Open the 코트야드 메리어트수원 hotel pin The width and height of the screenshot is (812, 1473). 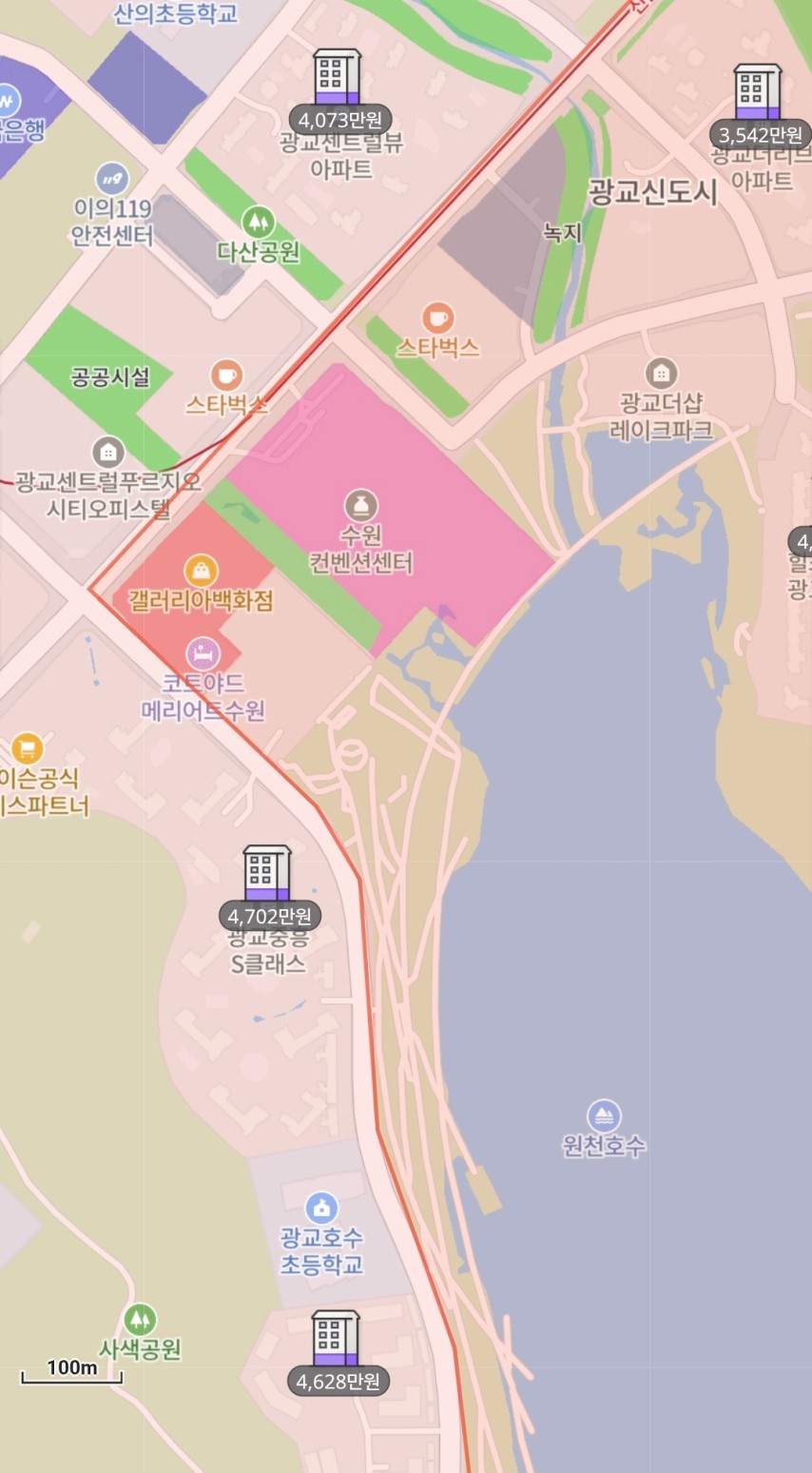tap(203, 653)
